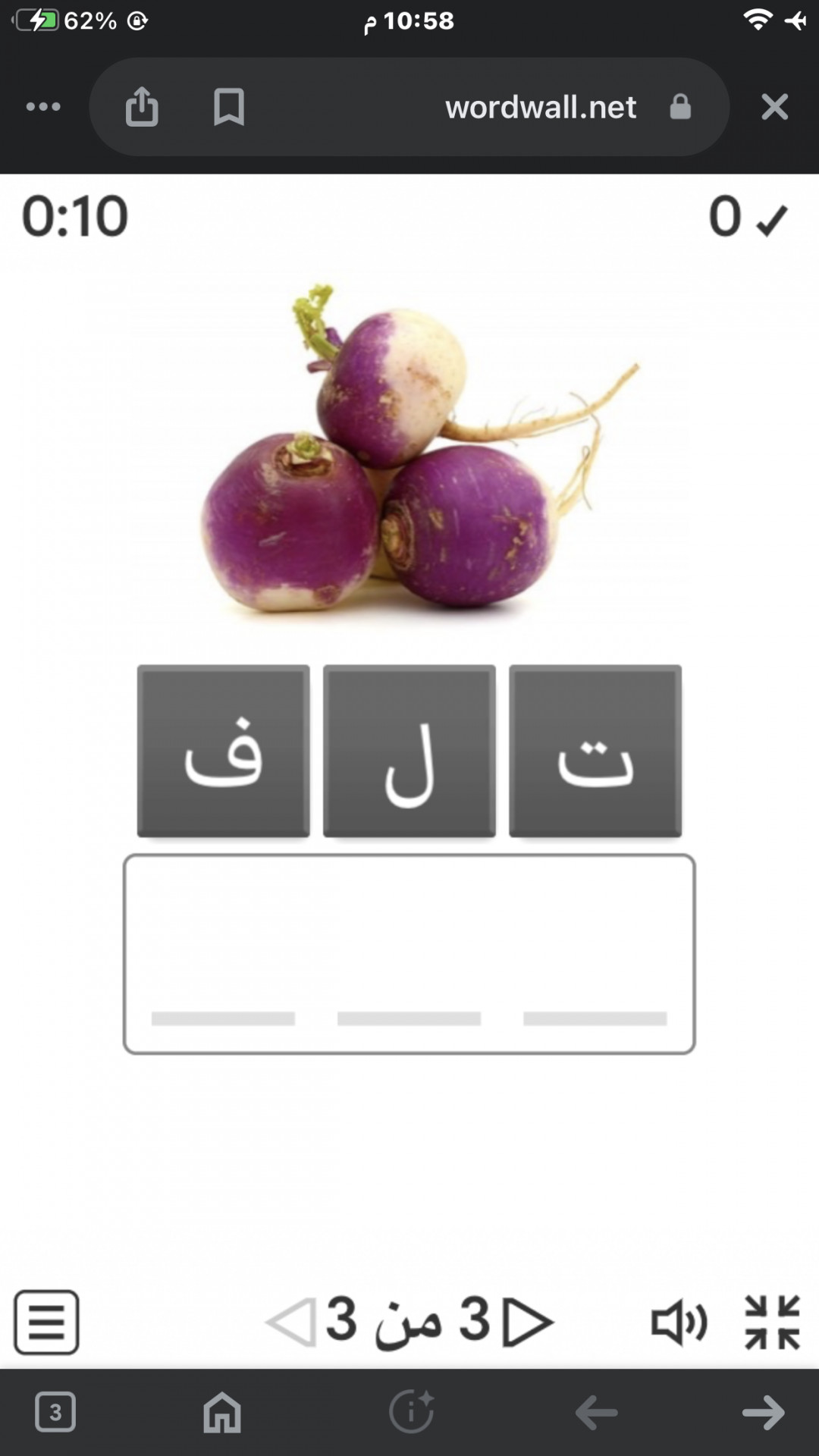Select the letter tile ت
This screenshot has width=819, height=1456.
coord(595,751)
